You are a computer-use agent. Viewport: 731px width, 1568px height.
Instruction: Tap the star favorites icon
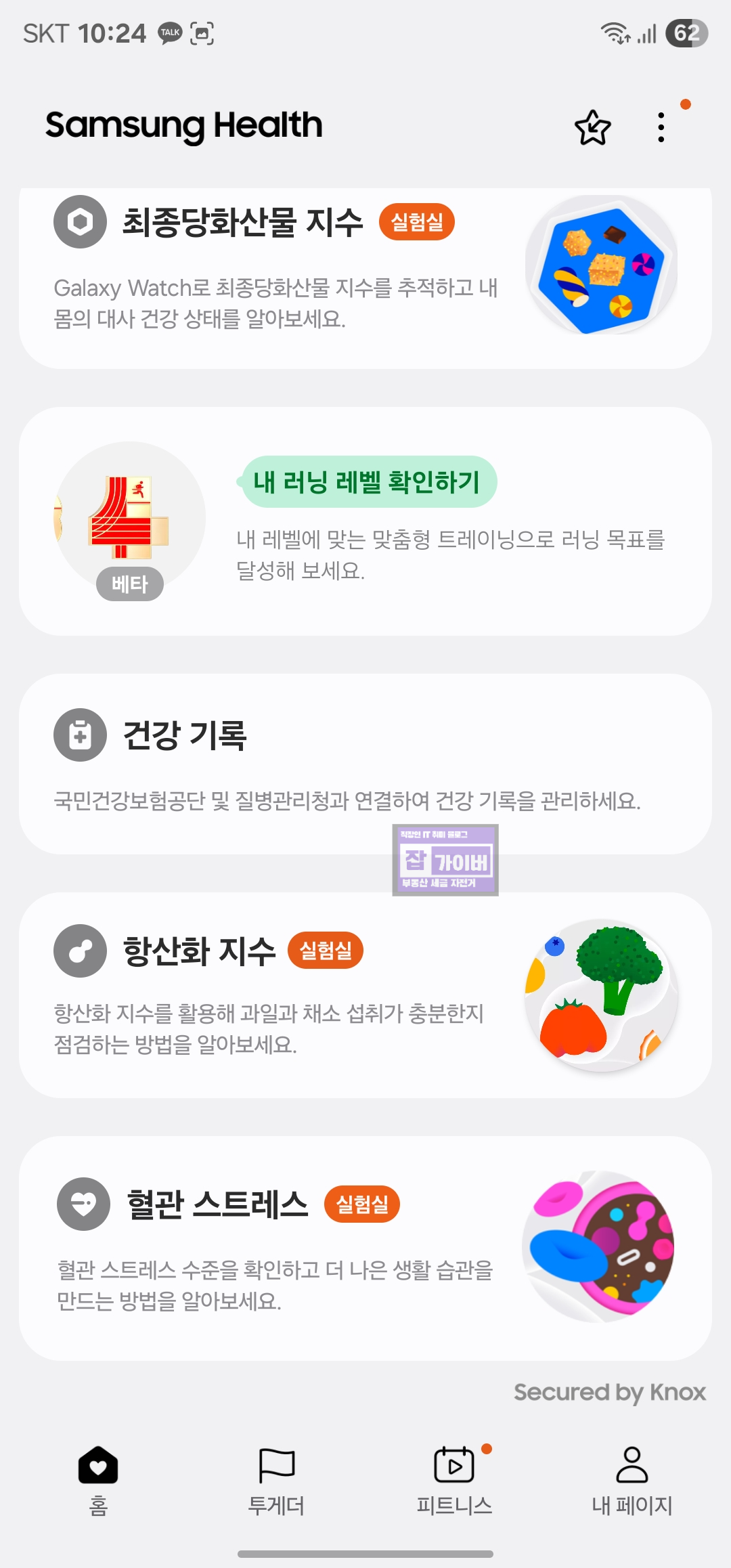coord(592,127)
